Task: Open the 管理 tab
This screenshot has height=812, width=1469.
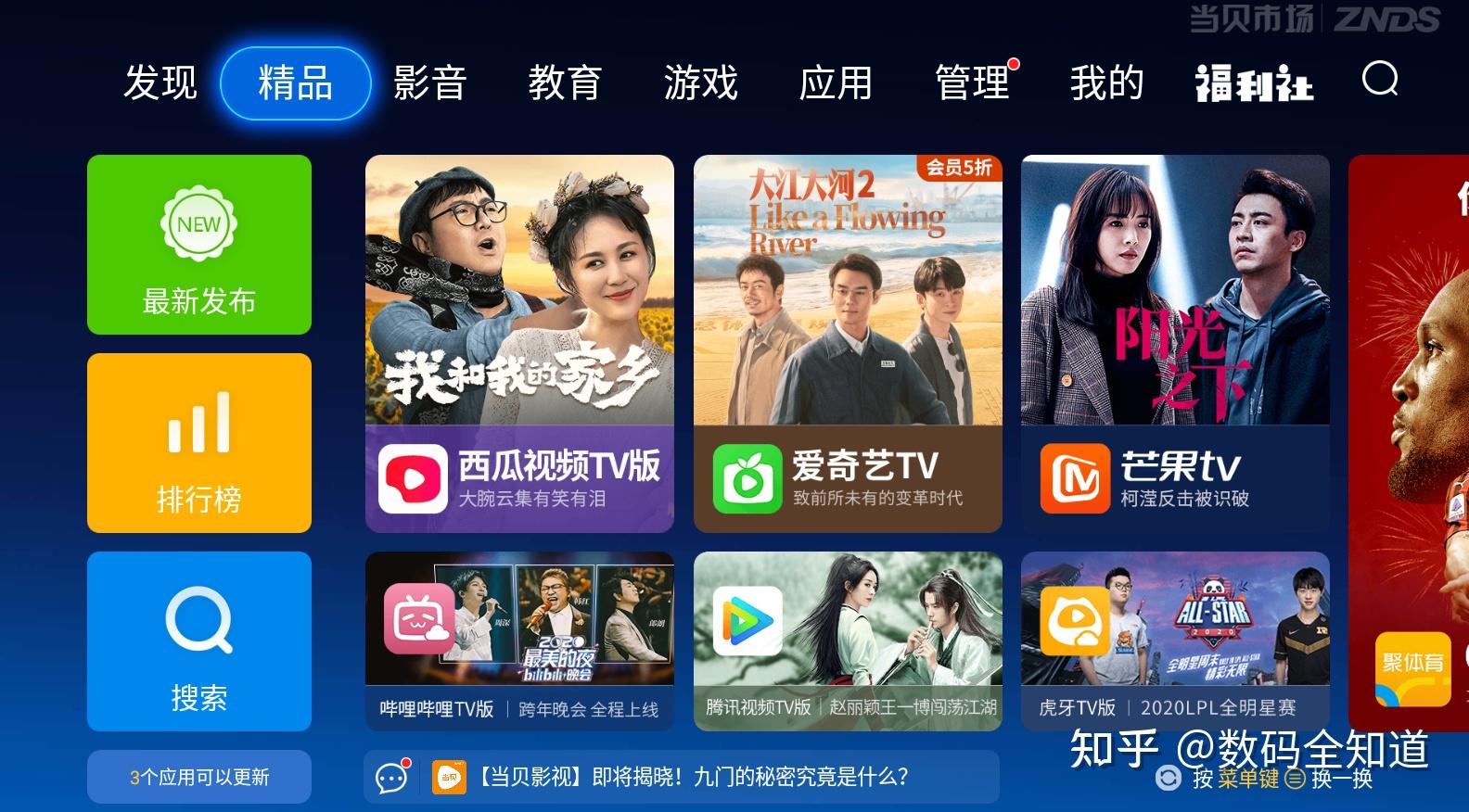Action: coord(972,82)
